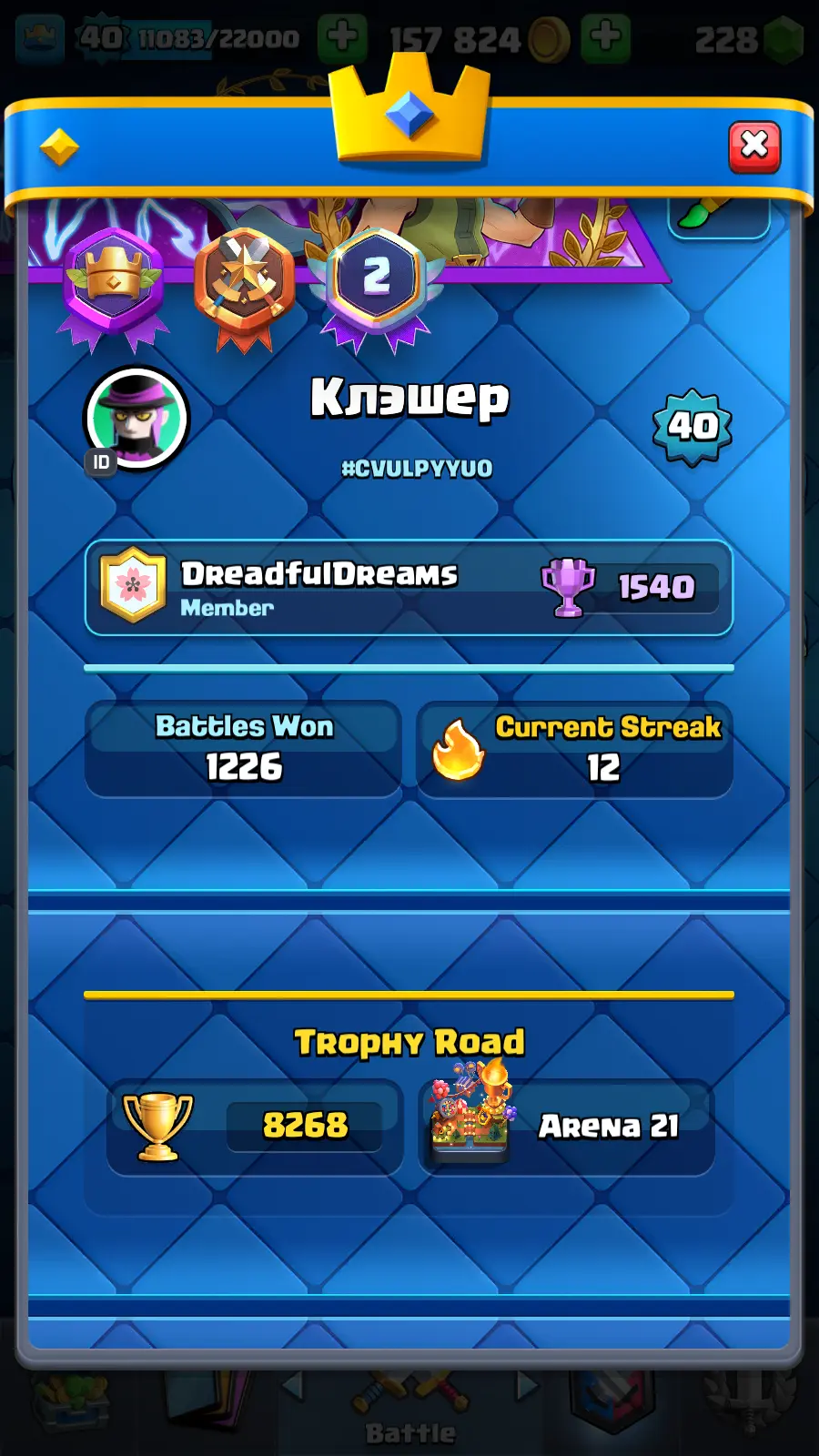Tap the green paintbrush edit button
Image resolution: width=819 pixels, height=1456 pixels.
[x=719, y=216]
